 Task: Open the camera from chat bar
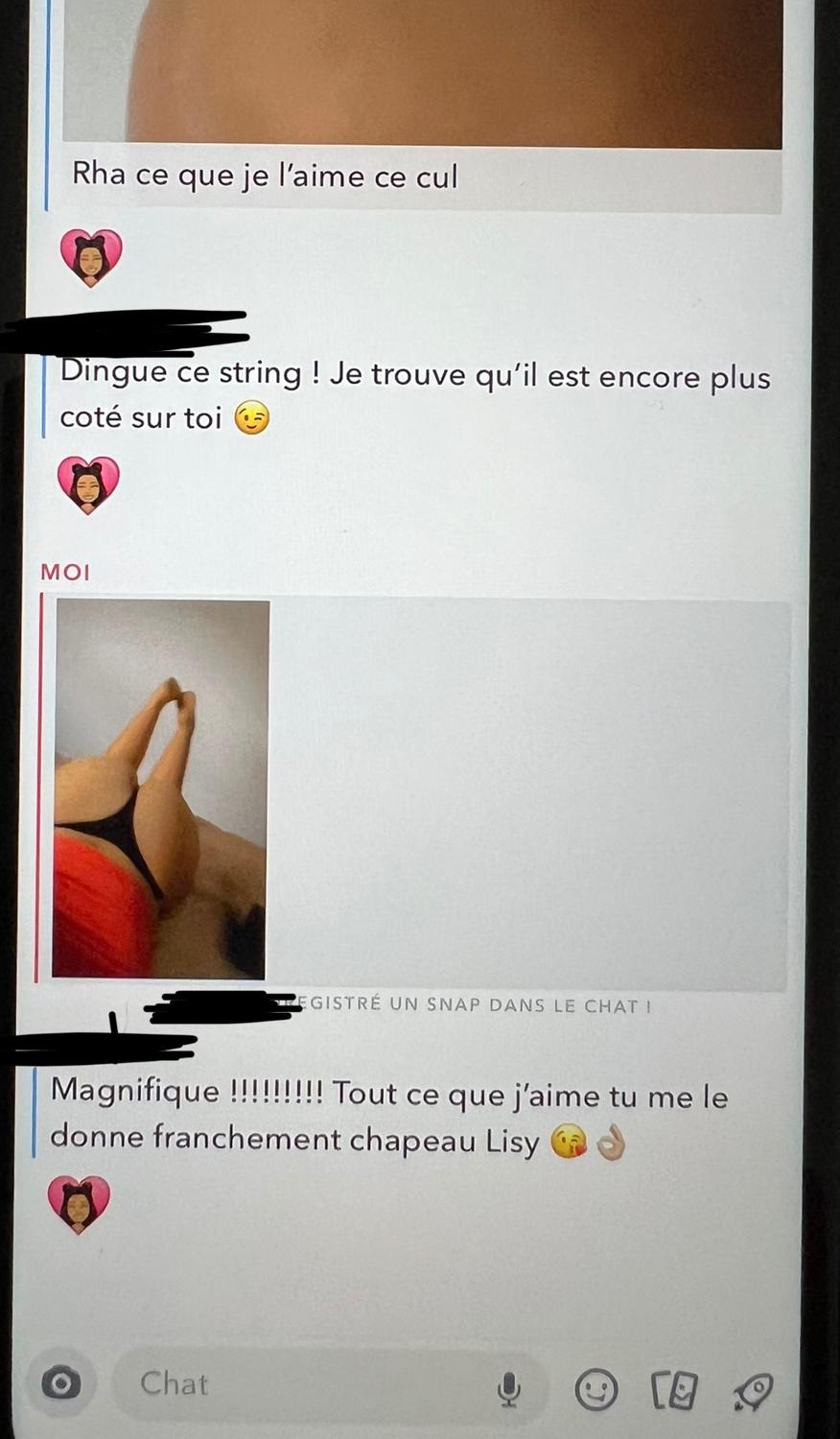click(61, 1382)
